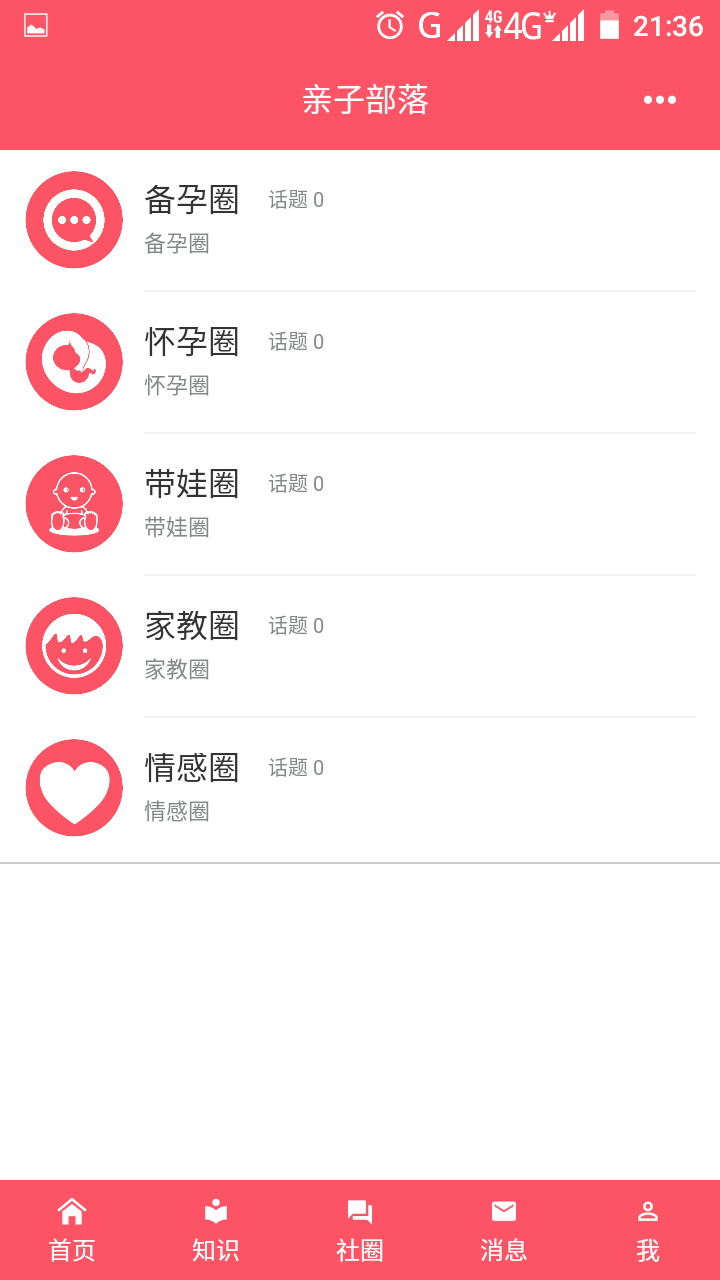Switch to the 知识 tab
This screenshot has width=720, height=1280.
click(x=216, y=1230)
